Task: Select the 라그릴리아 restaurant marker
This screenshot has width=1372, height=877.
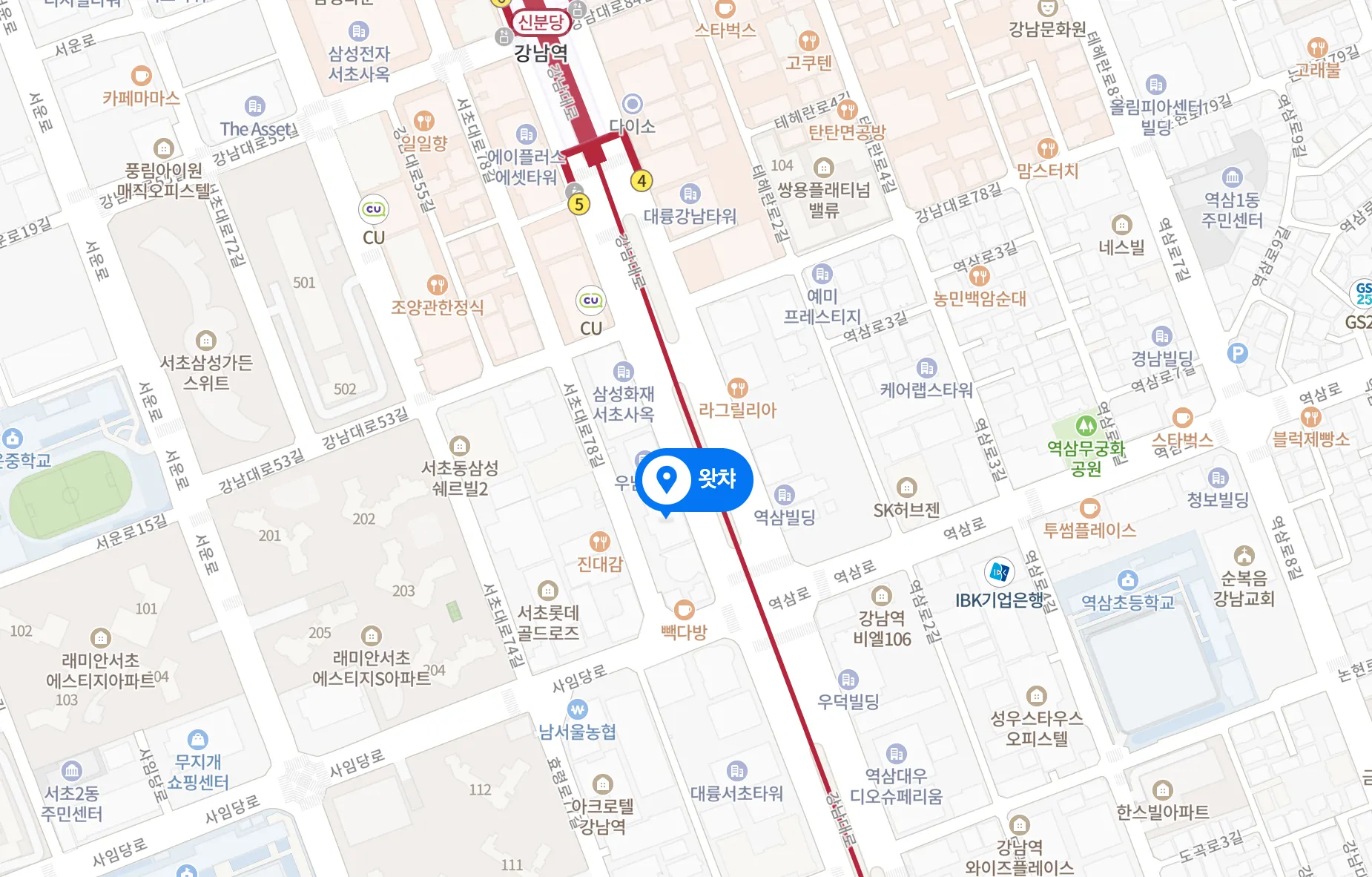Action: (737, 387)
